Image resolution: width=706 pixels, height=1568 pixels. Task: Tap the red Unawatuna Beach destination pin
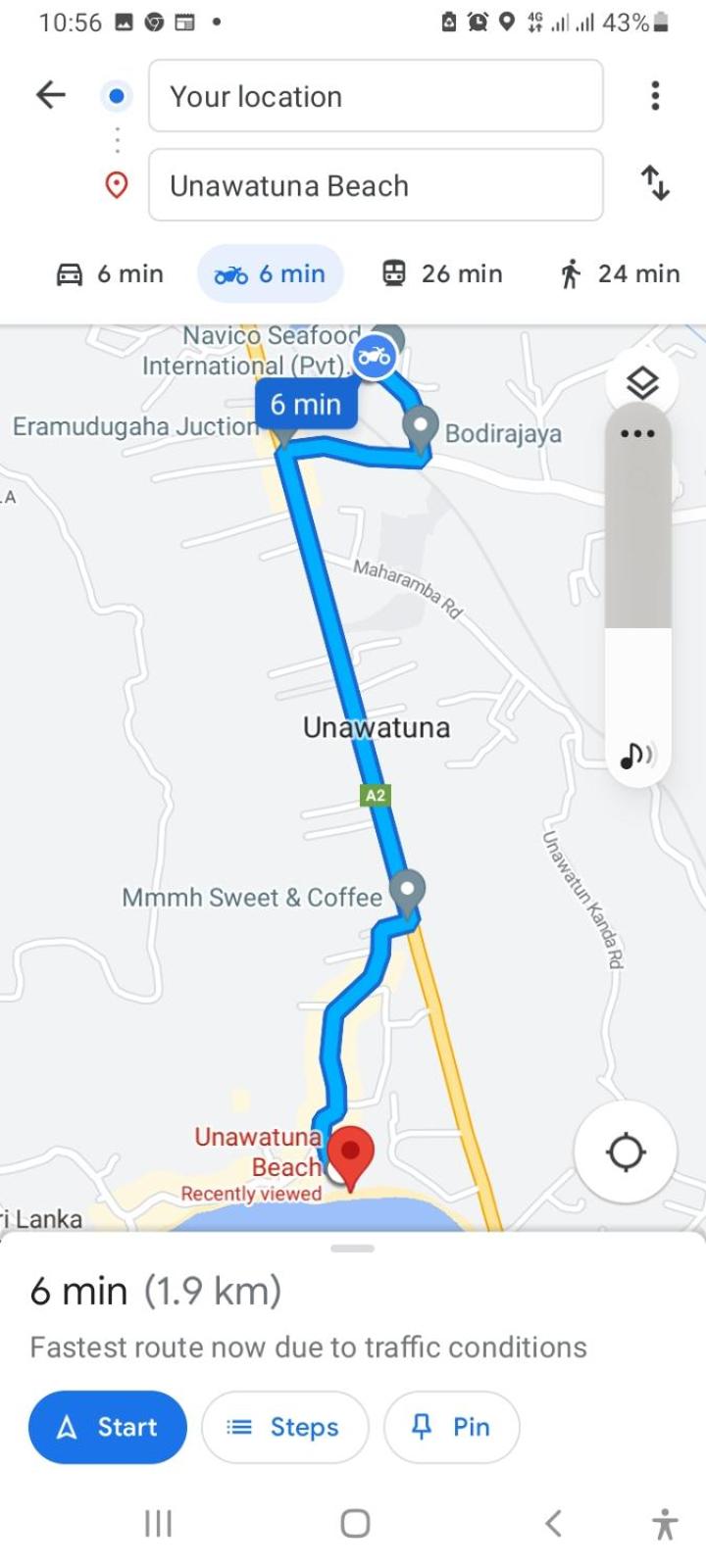350,1156
